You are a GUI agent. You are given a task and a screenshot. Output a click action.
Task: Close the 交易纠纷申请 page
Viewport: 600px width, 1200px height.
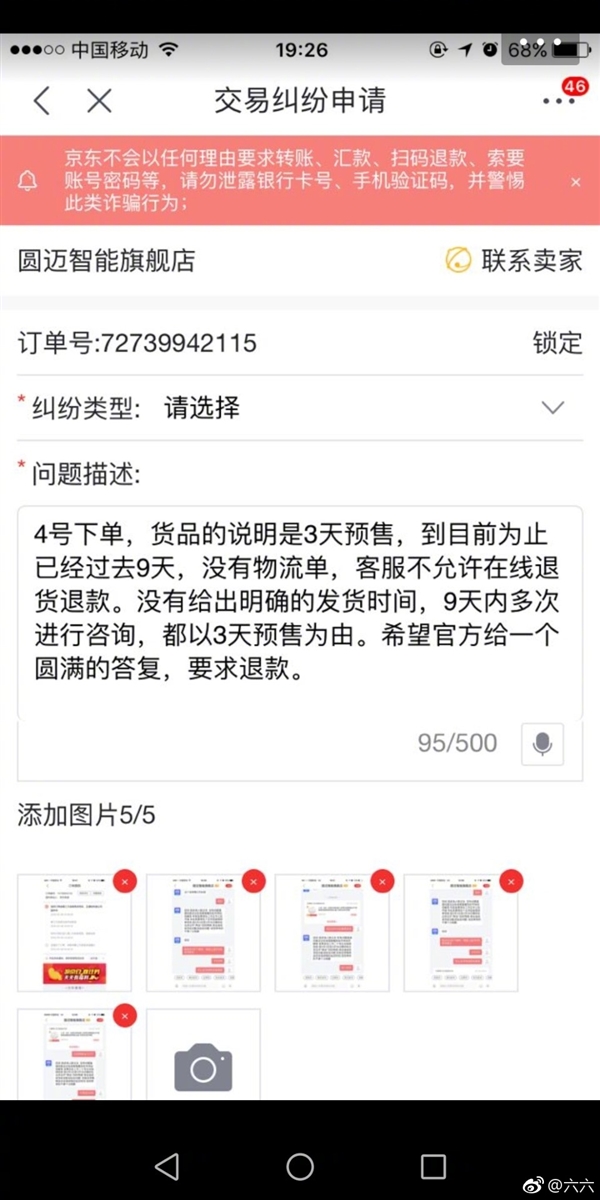pos(99,100)
